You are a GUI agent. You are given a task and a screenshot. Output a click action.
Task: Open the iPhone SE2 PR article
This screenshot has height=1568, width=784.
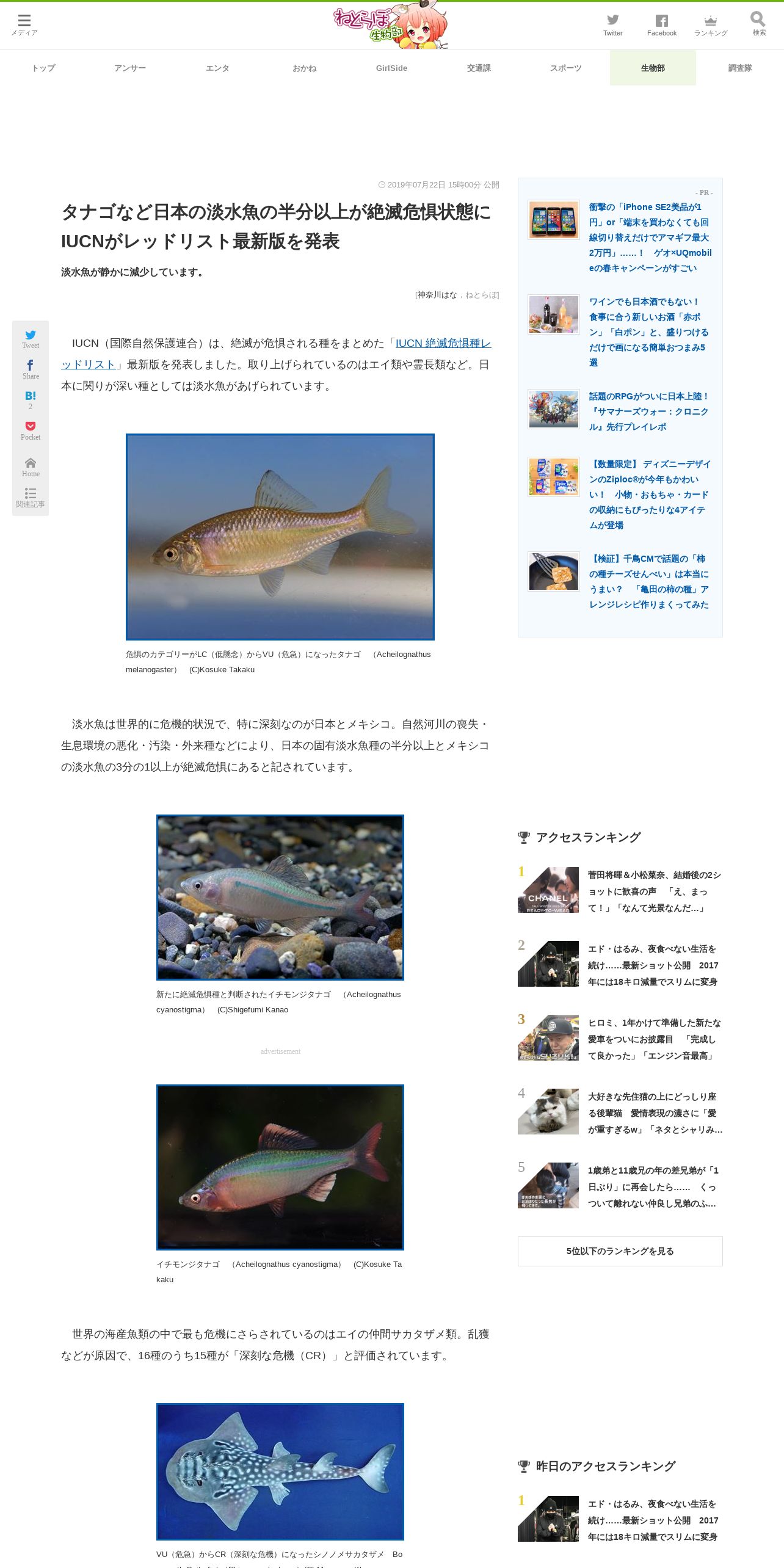[650, 238]
